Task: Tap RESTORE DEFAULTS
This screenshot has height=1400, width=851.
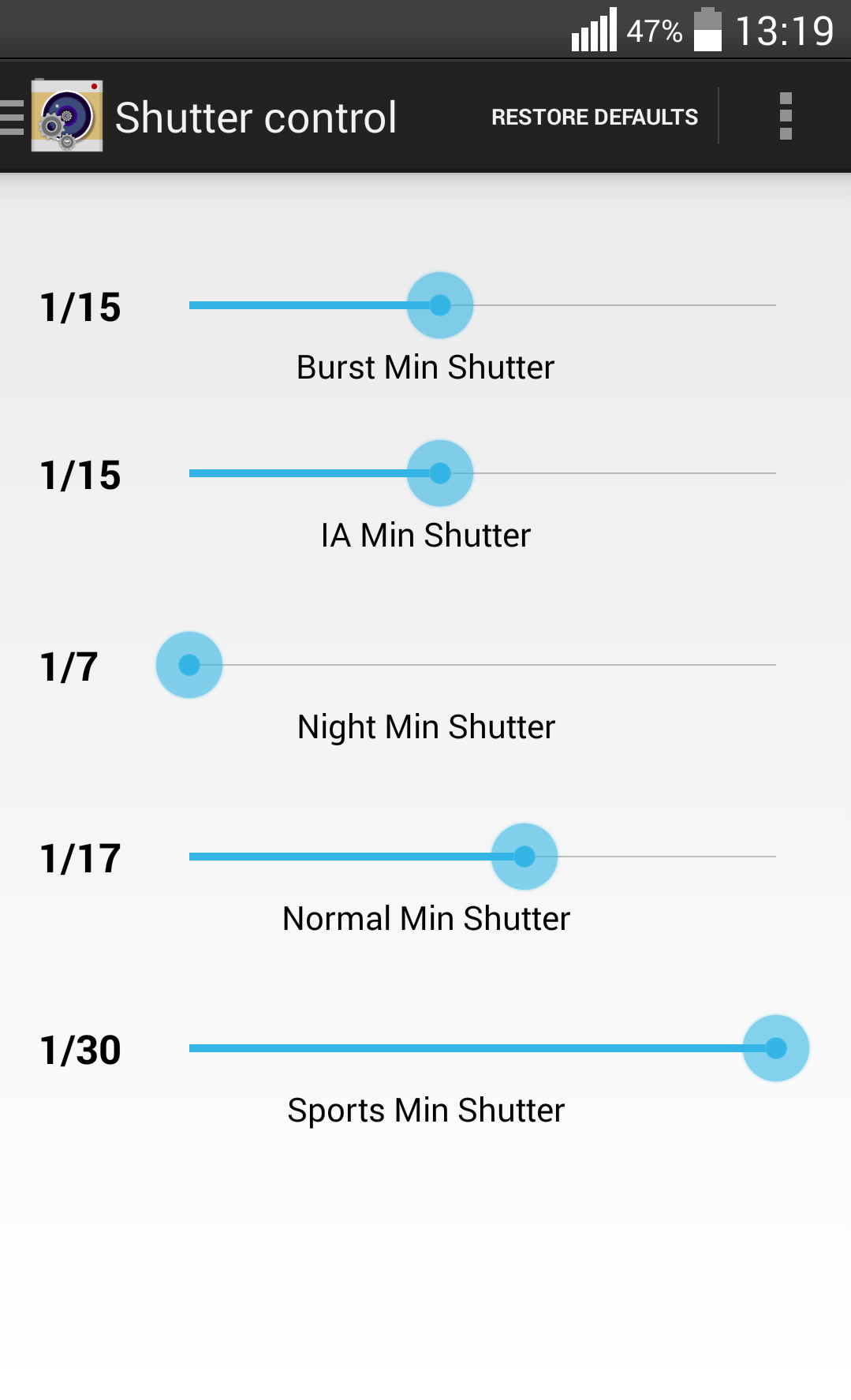Action: (x=595, y=117)
